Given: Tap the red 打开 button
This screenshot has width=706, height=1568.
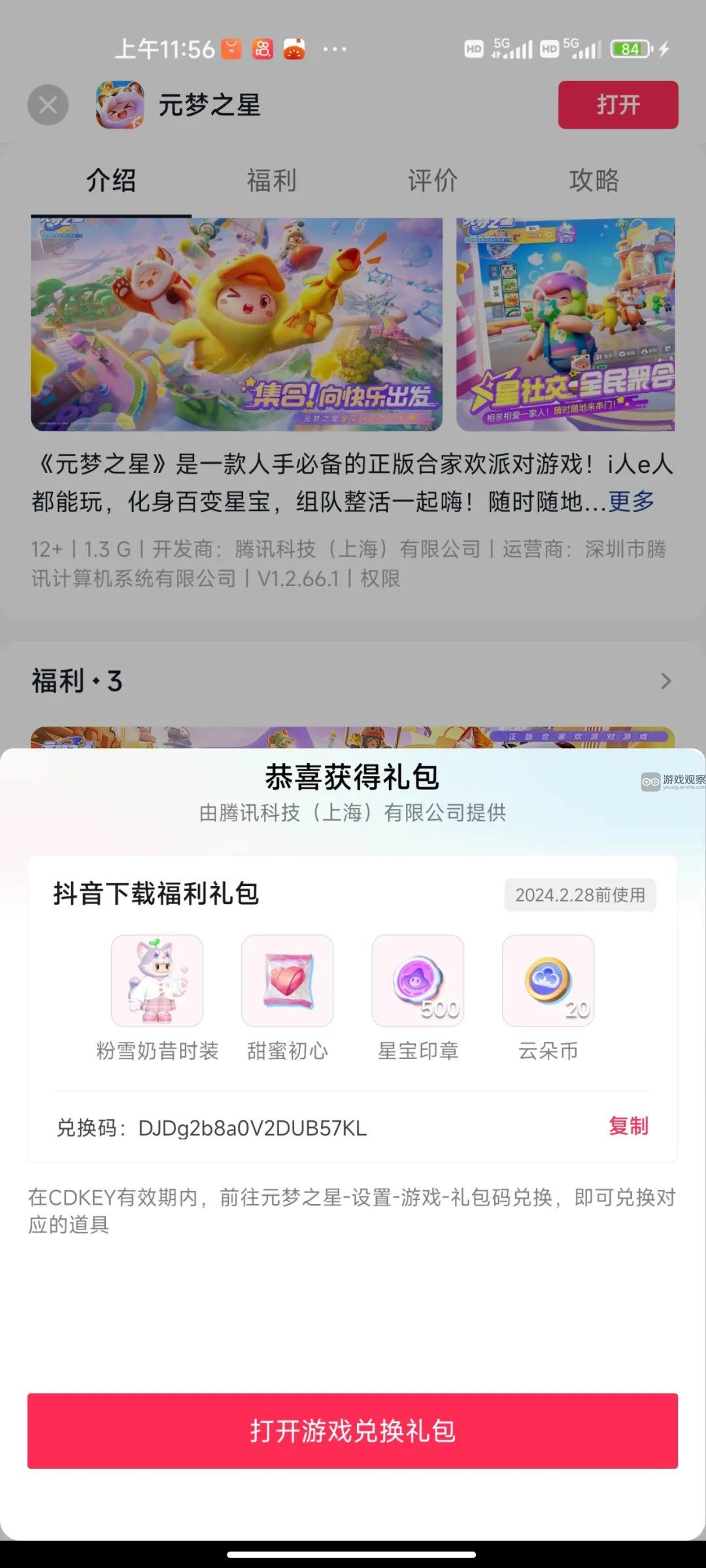Looking at the screenshot, I should point(618,105).
